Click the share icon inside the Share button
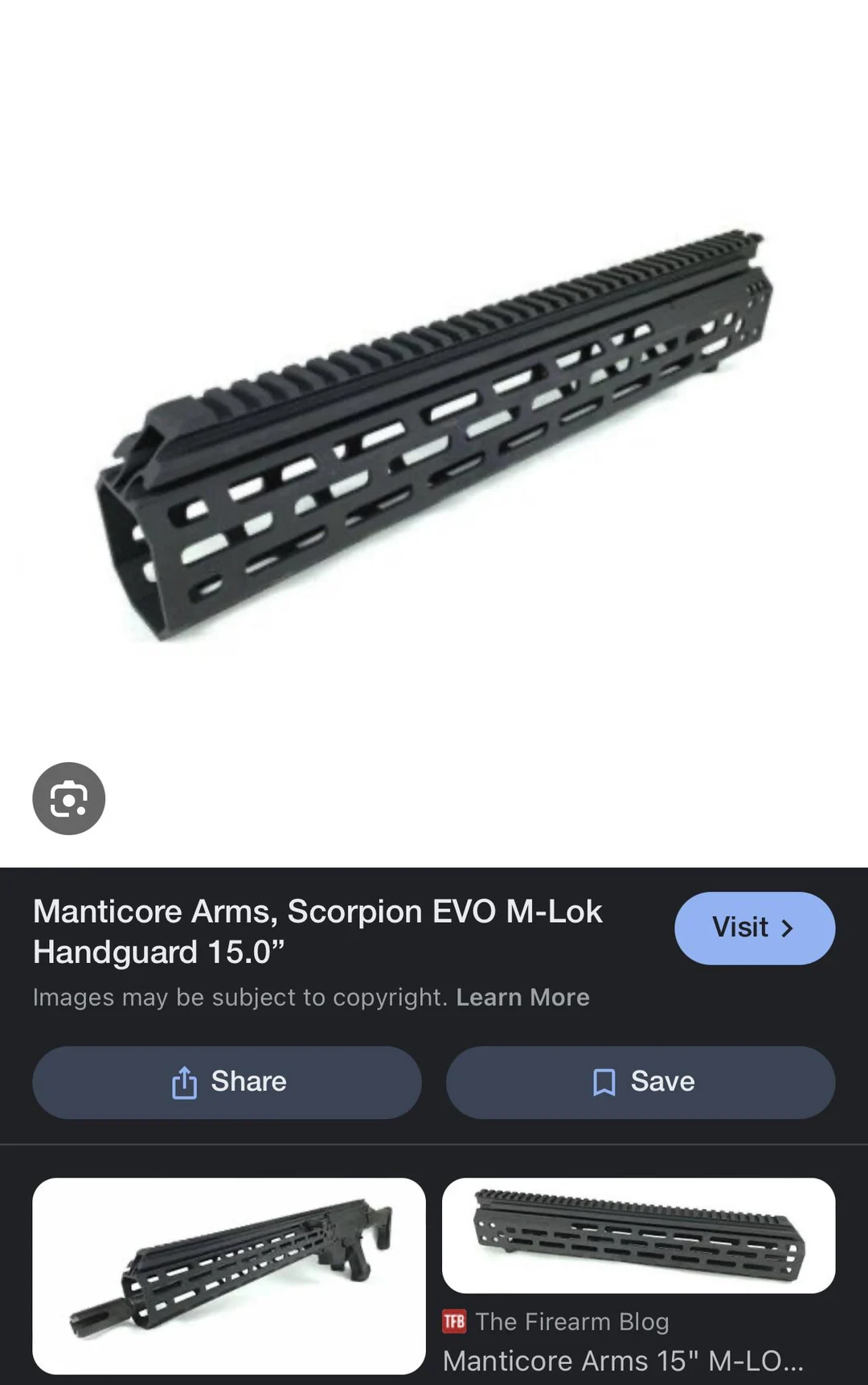This screenshot has height=1385, width=868. coord(186,1082)
